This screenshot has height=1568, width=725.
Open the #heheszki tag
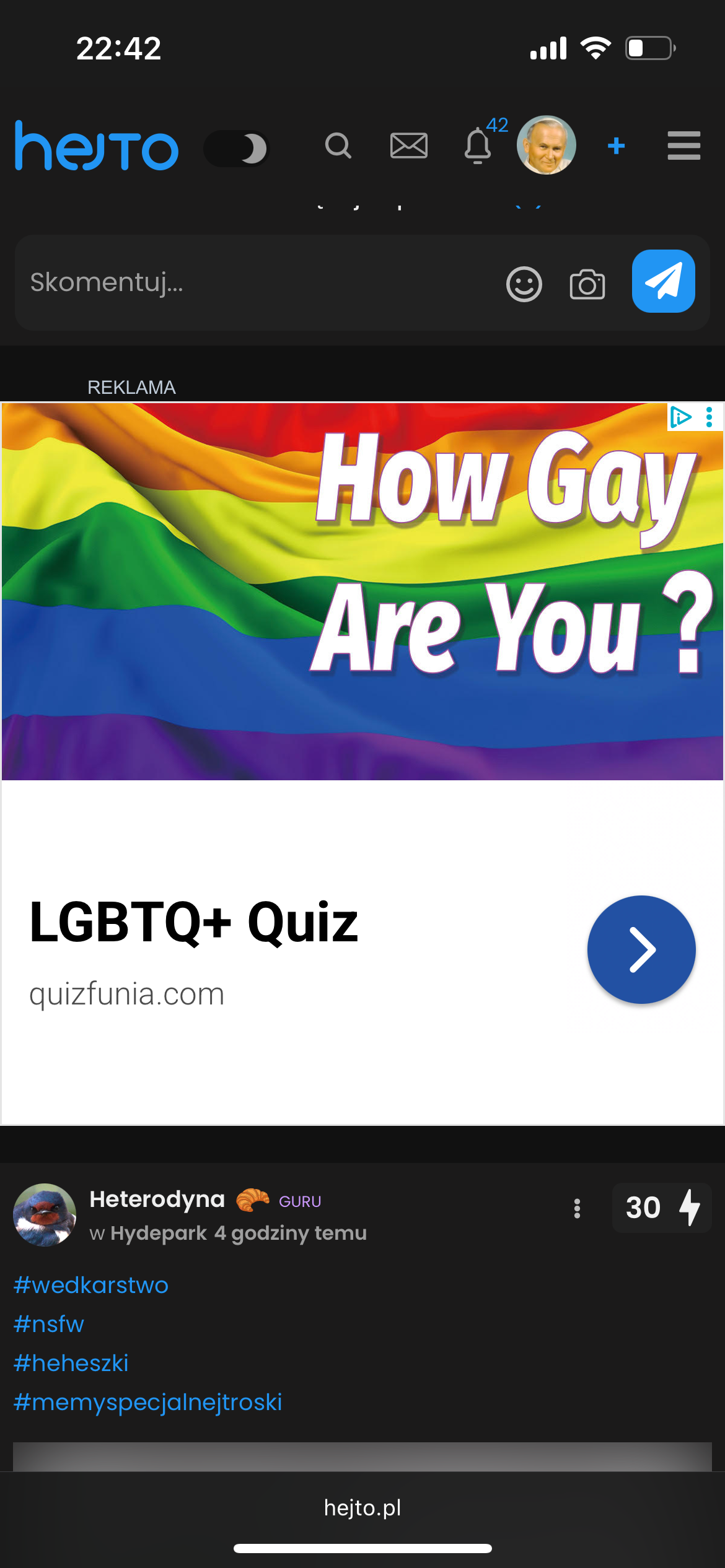click(71, 1363)
